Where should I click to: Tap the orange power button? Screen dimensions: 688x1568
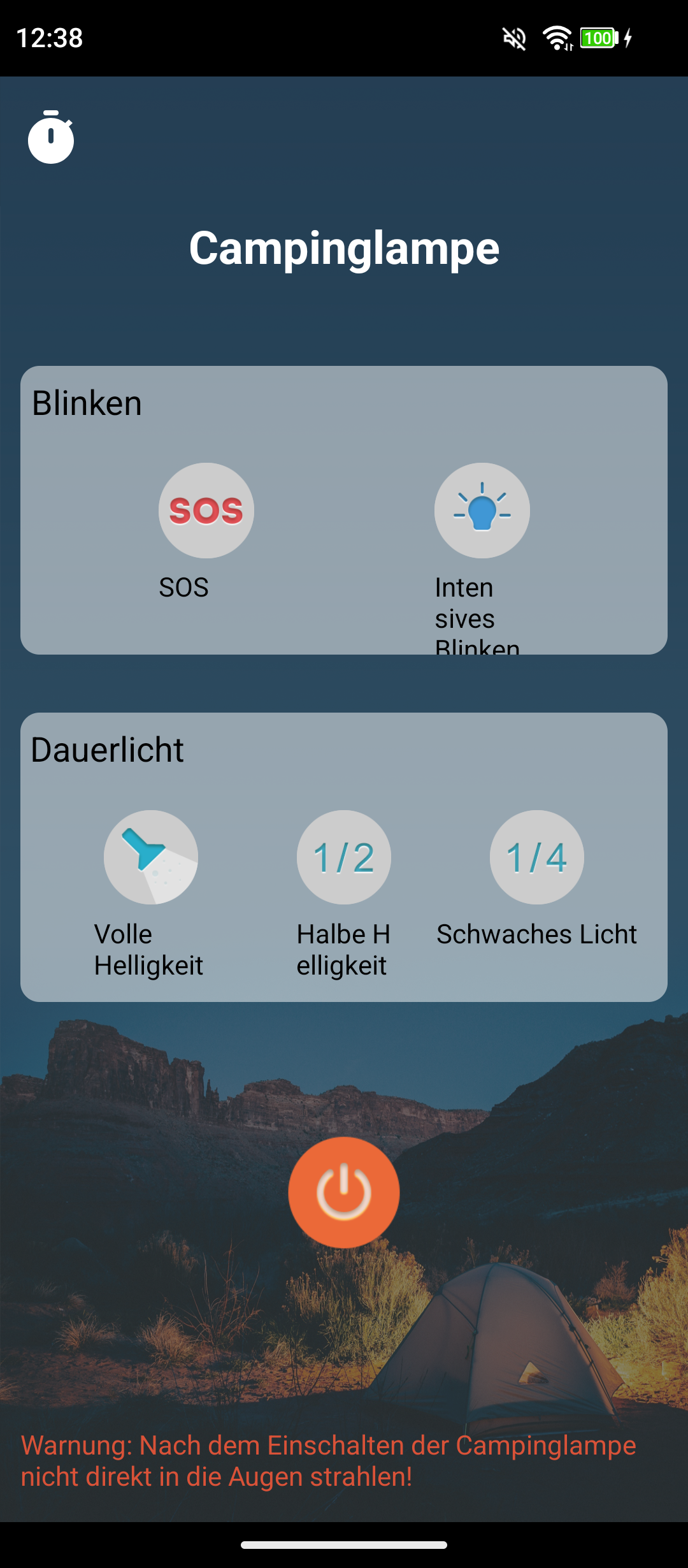344,1192
